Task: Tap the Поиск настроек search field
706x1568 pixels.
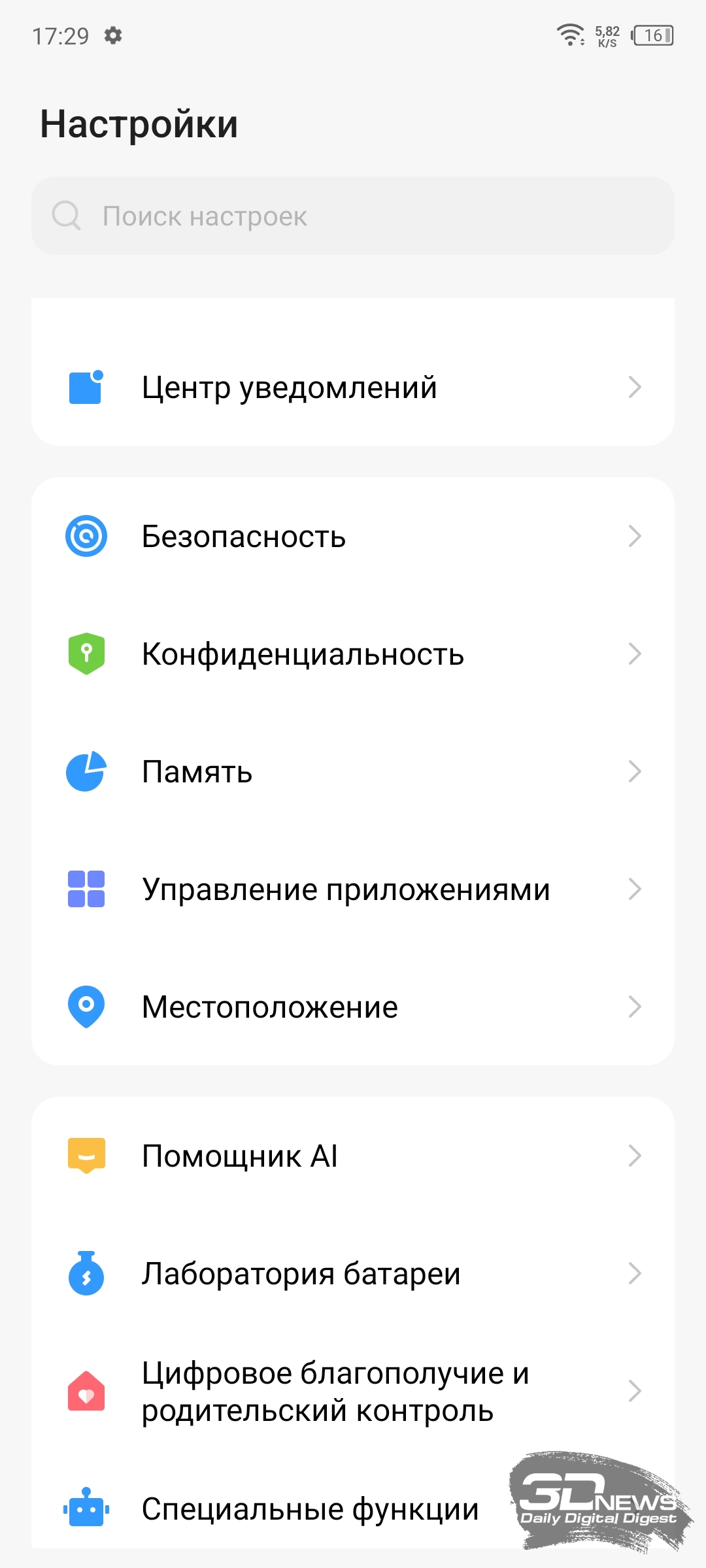Action: (x=353, y=216)
